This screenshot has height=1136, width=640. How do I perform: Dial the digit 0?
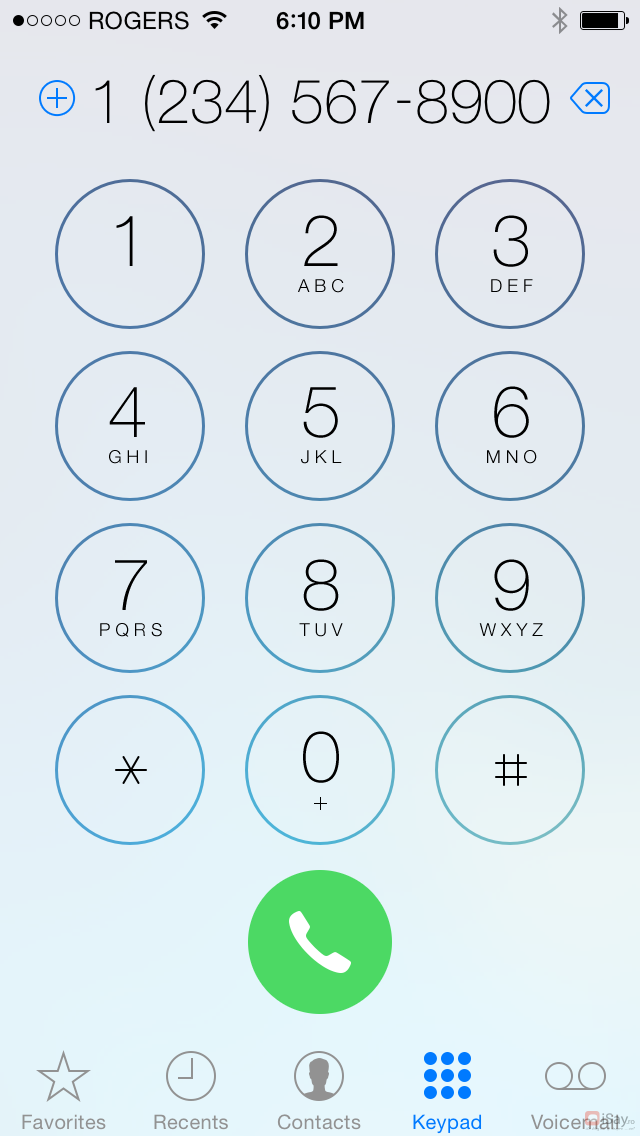320,770
